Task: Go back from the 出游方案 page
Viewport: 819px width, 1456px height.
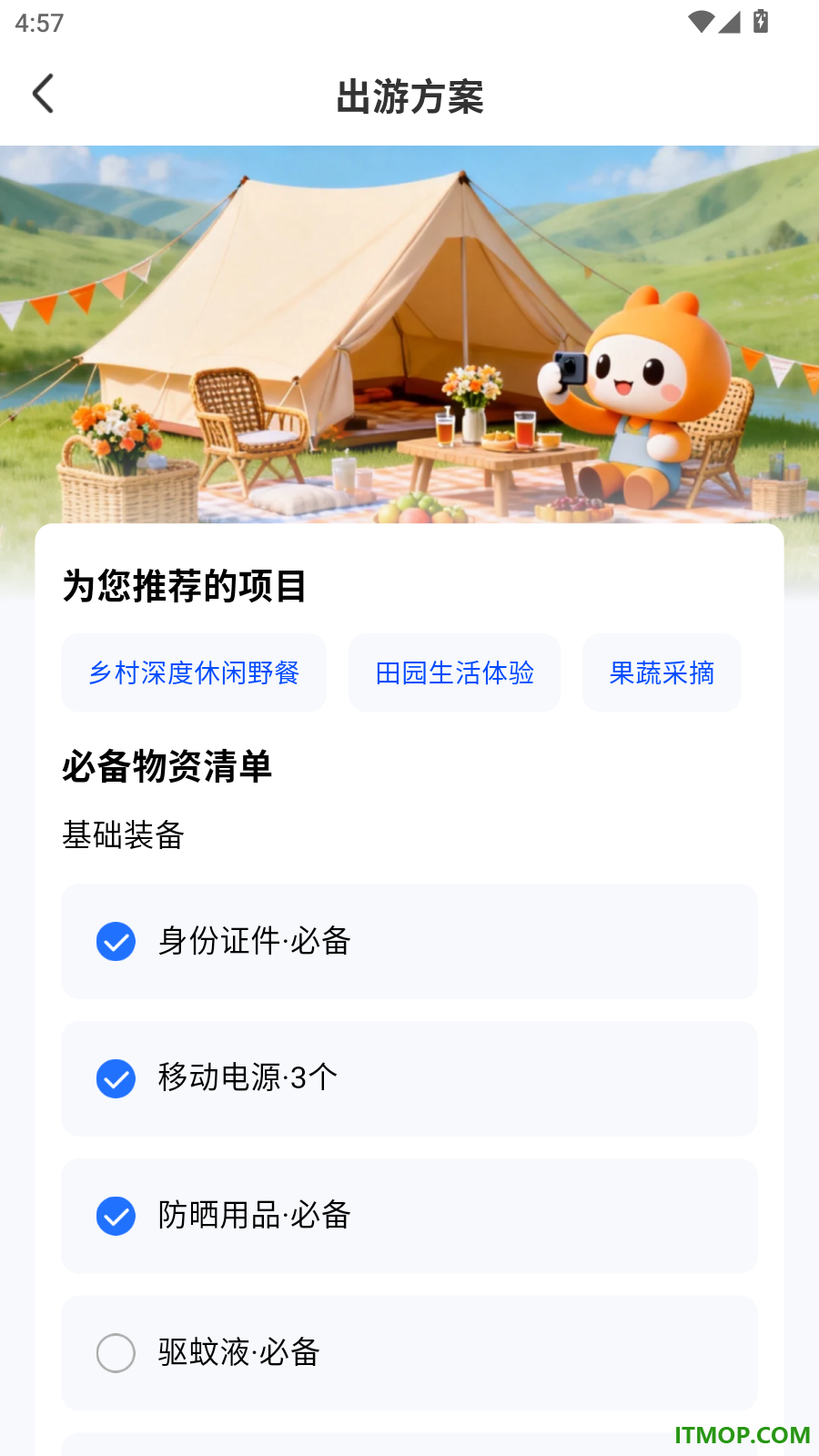Action: point(43,94)
